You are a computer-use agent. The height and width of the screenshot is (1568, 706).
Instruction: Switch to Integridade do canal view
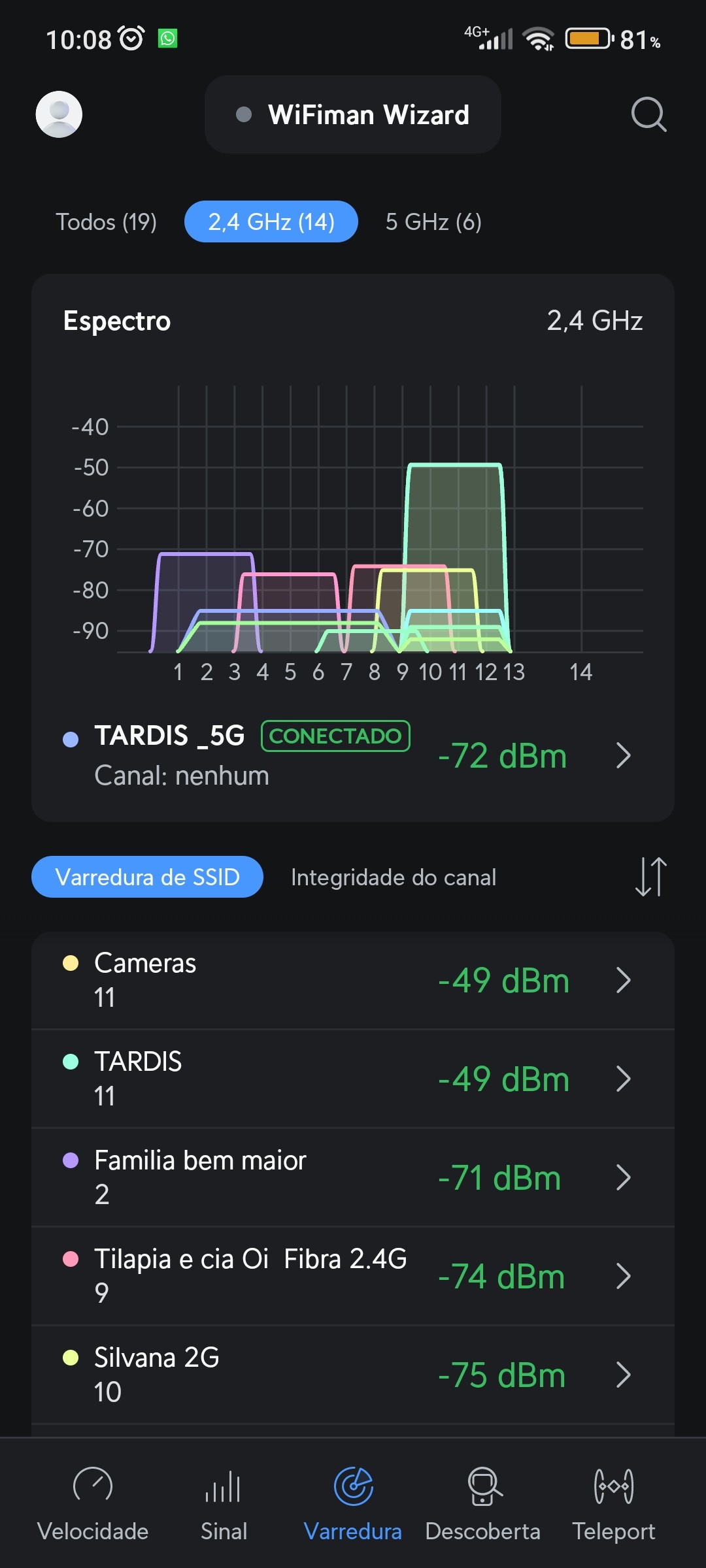pos(394,877)
